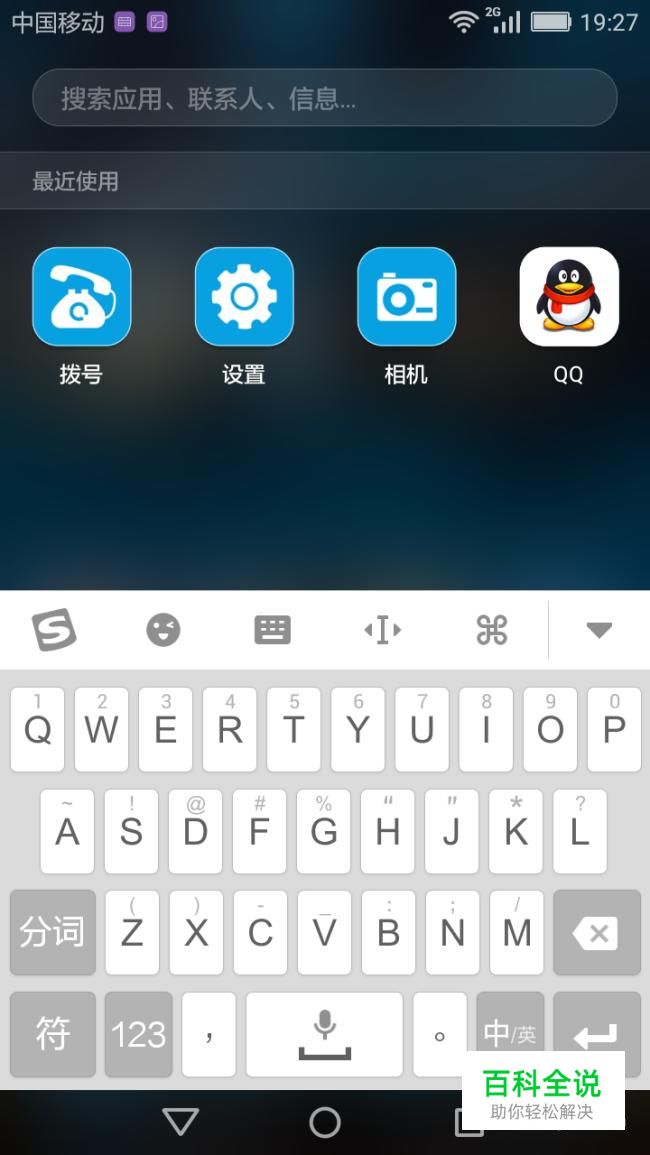The width and height of the screenshot is (650, 1155).
Task: Tap the microphone space bar
Action: (324, 1034)
